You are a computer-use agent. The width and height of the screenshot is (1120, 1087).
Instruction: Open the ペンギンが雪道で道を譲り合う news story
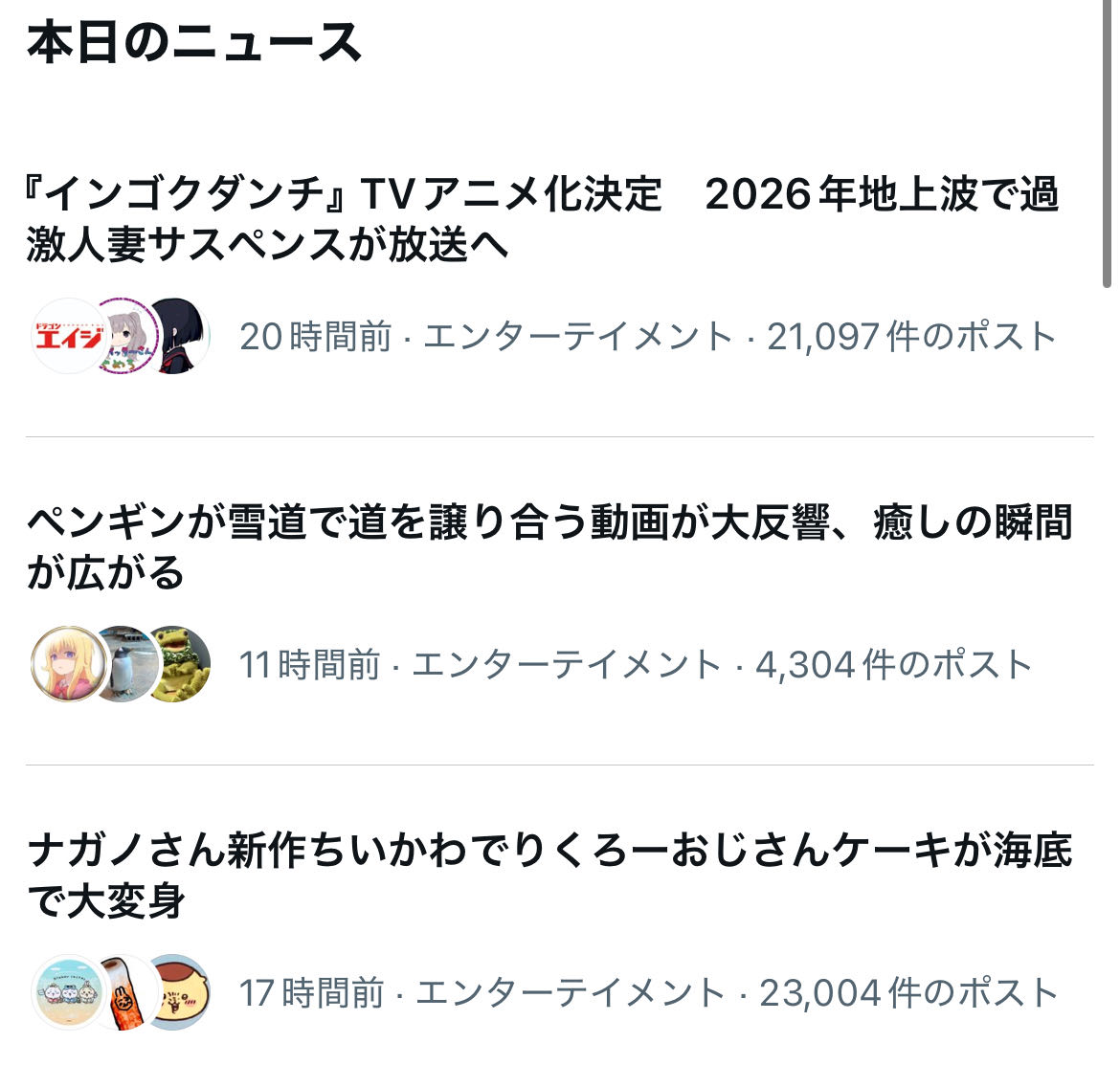[549, 548]
